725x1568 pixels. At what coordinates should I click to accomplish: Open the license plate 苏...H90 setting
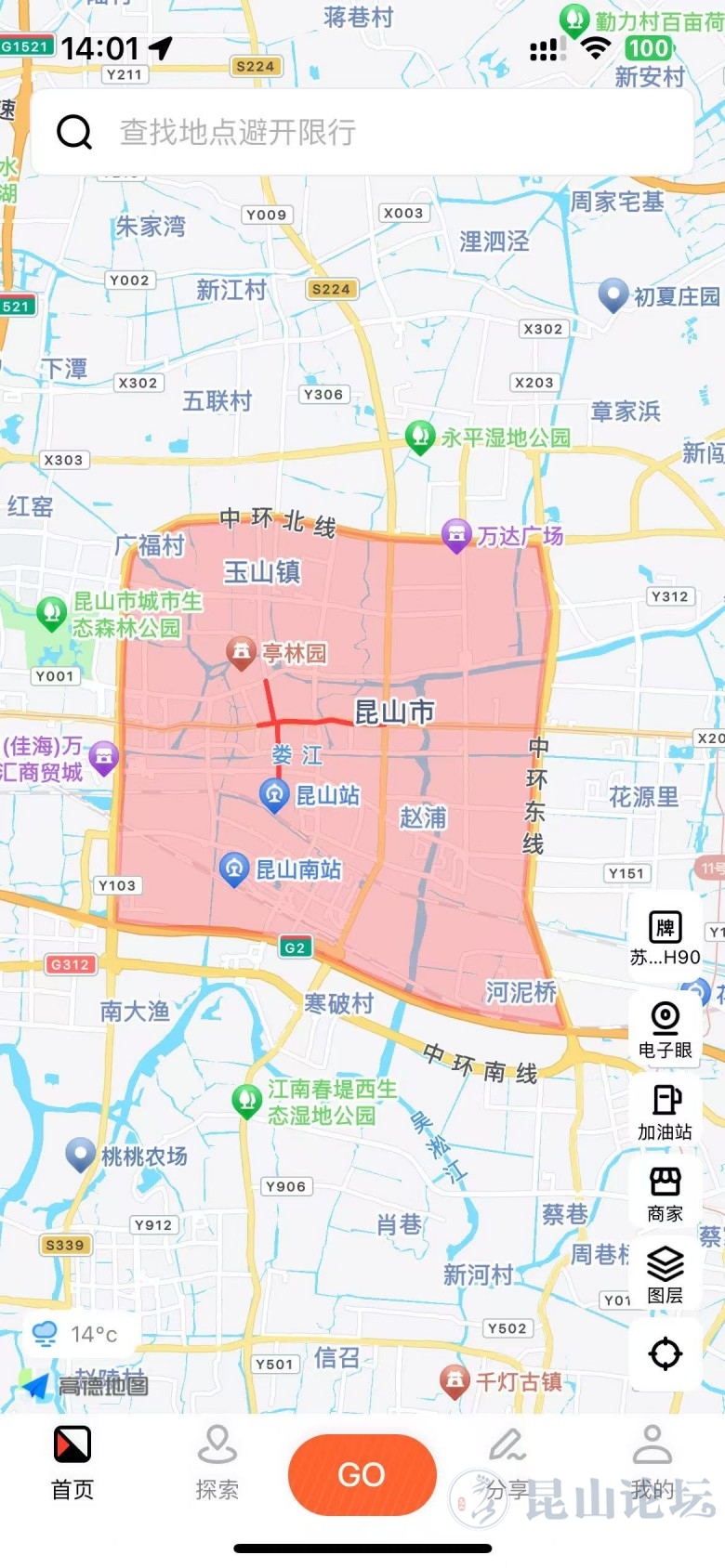666,938
